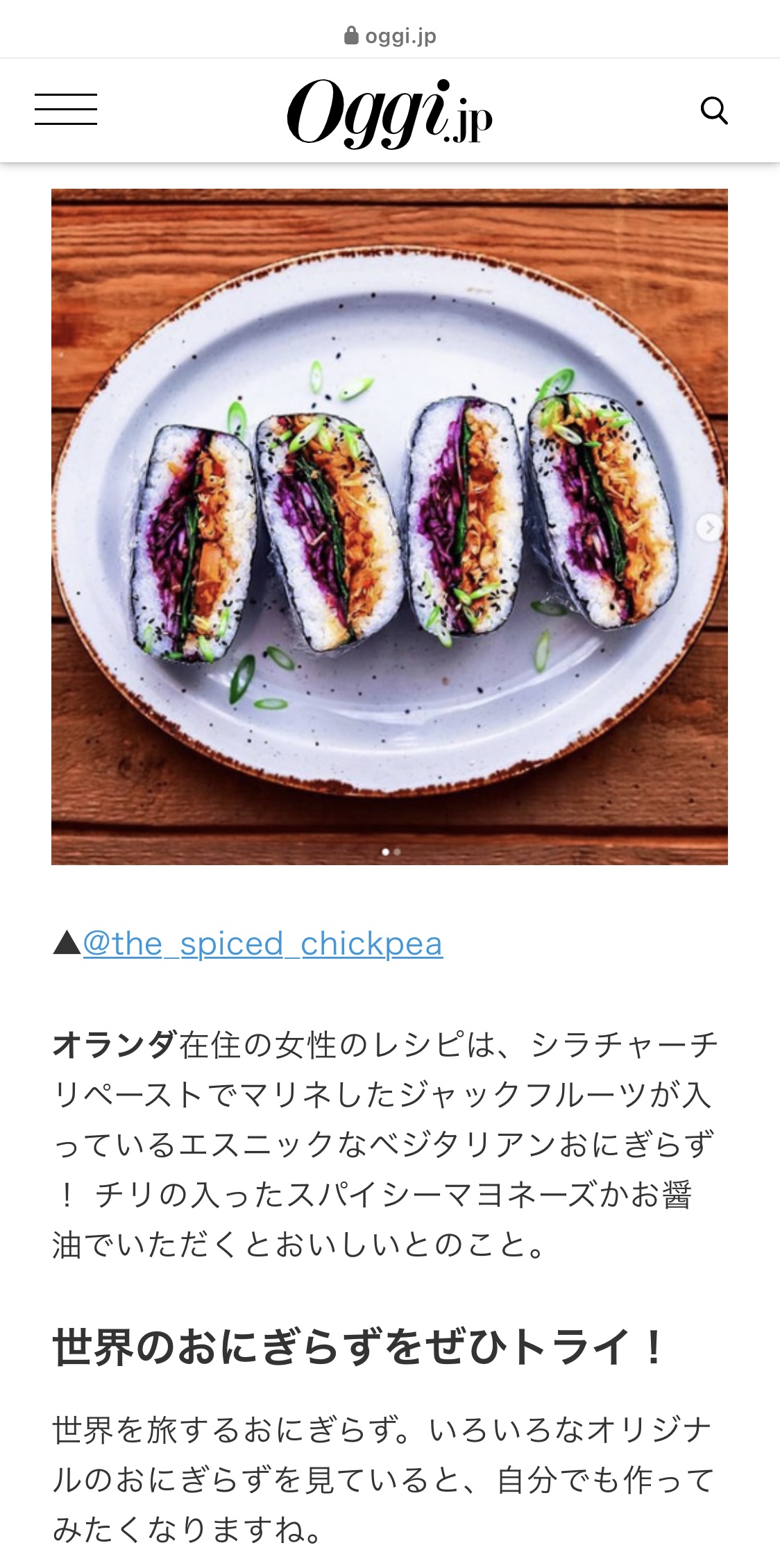780x1568 pixels.
Task: Tap the oggi.jp address bar
Action: (390, 35)
